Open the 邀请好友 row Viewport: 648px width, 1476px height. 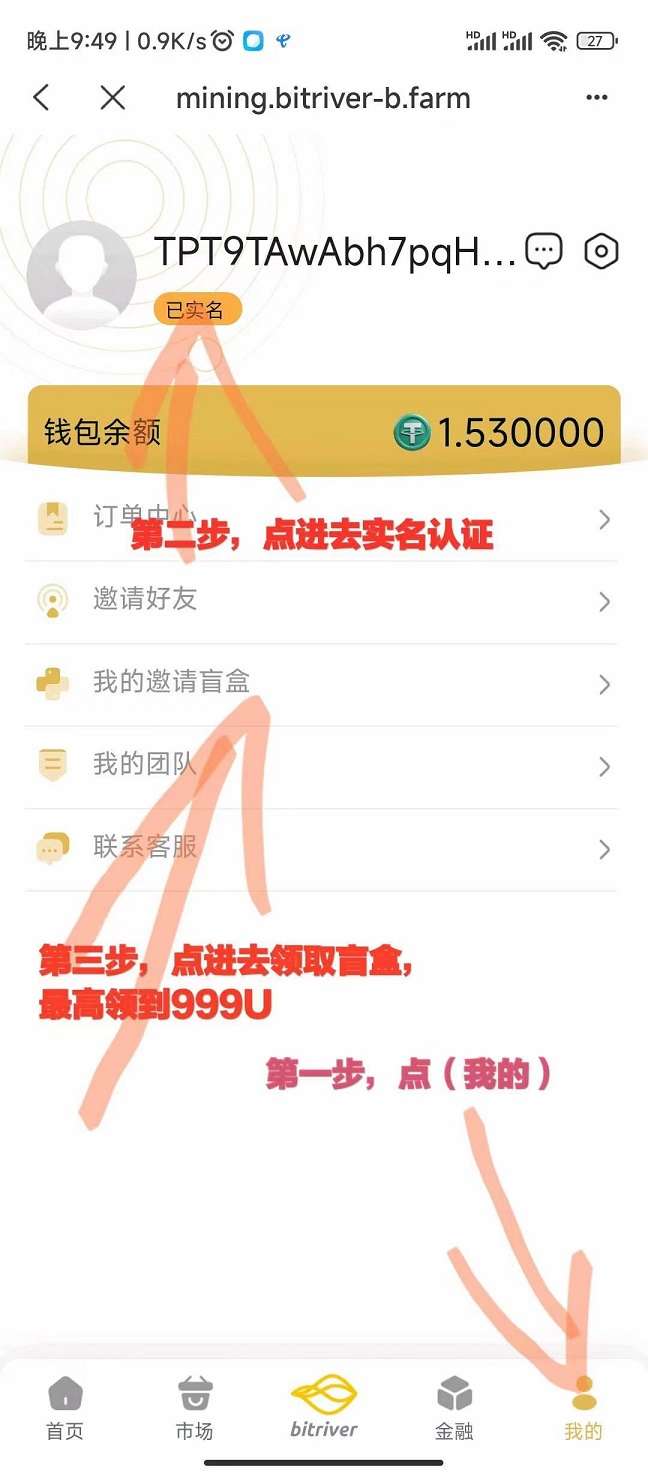(324, 600)
